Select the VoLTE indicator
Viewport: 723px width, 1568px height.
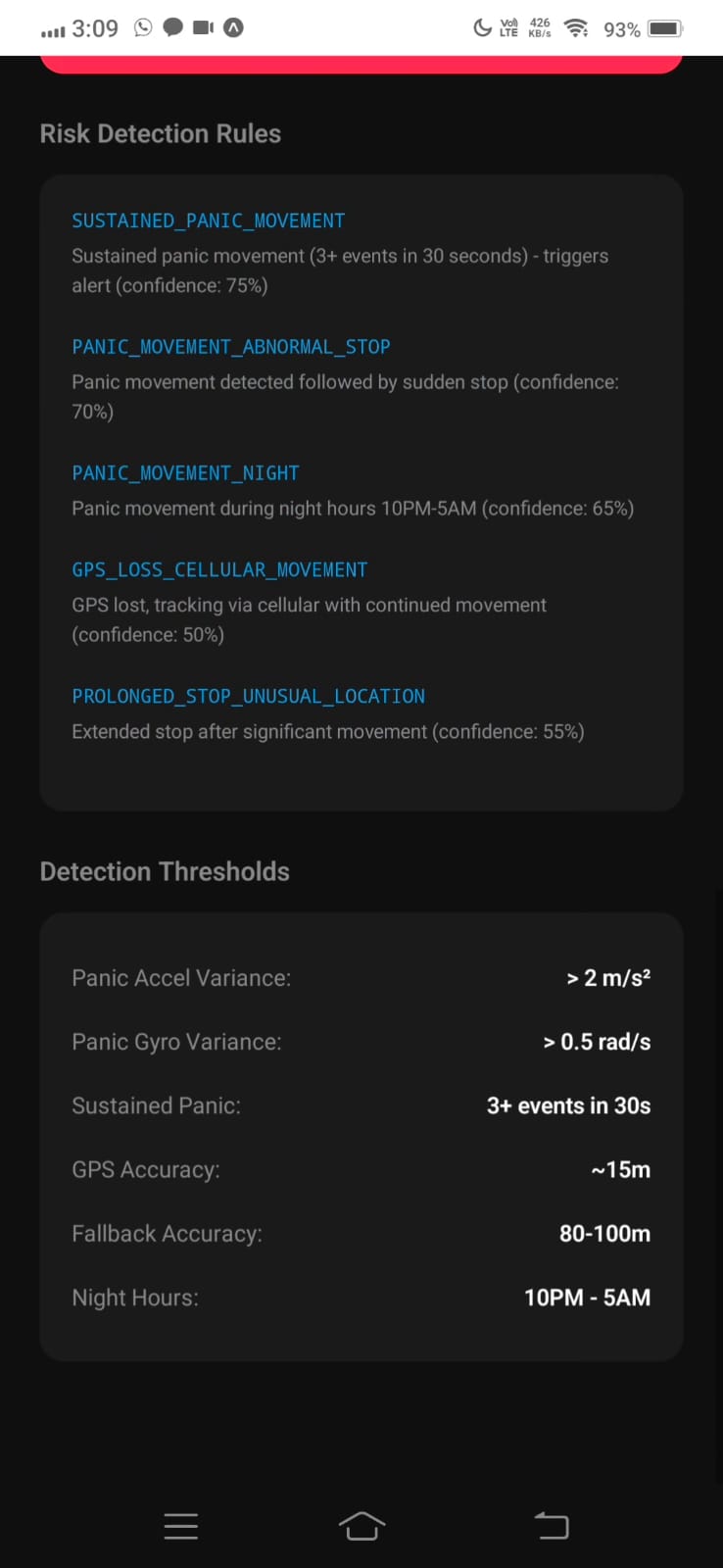[507, 27]
